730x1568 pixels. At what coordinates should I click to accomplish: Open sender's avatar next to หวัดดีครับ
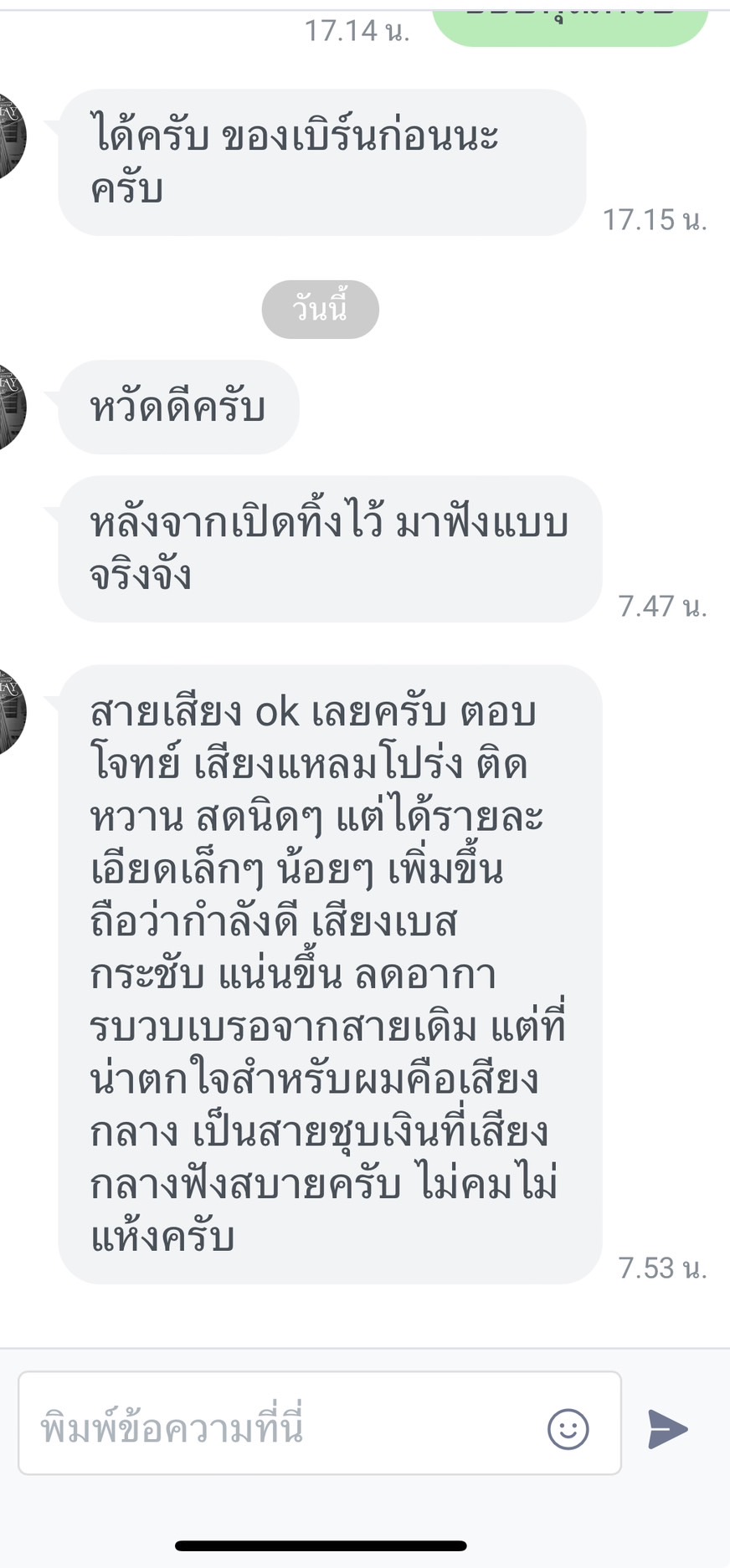tap(10, 407)
